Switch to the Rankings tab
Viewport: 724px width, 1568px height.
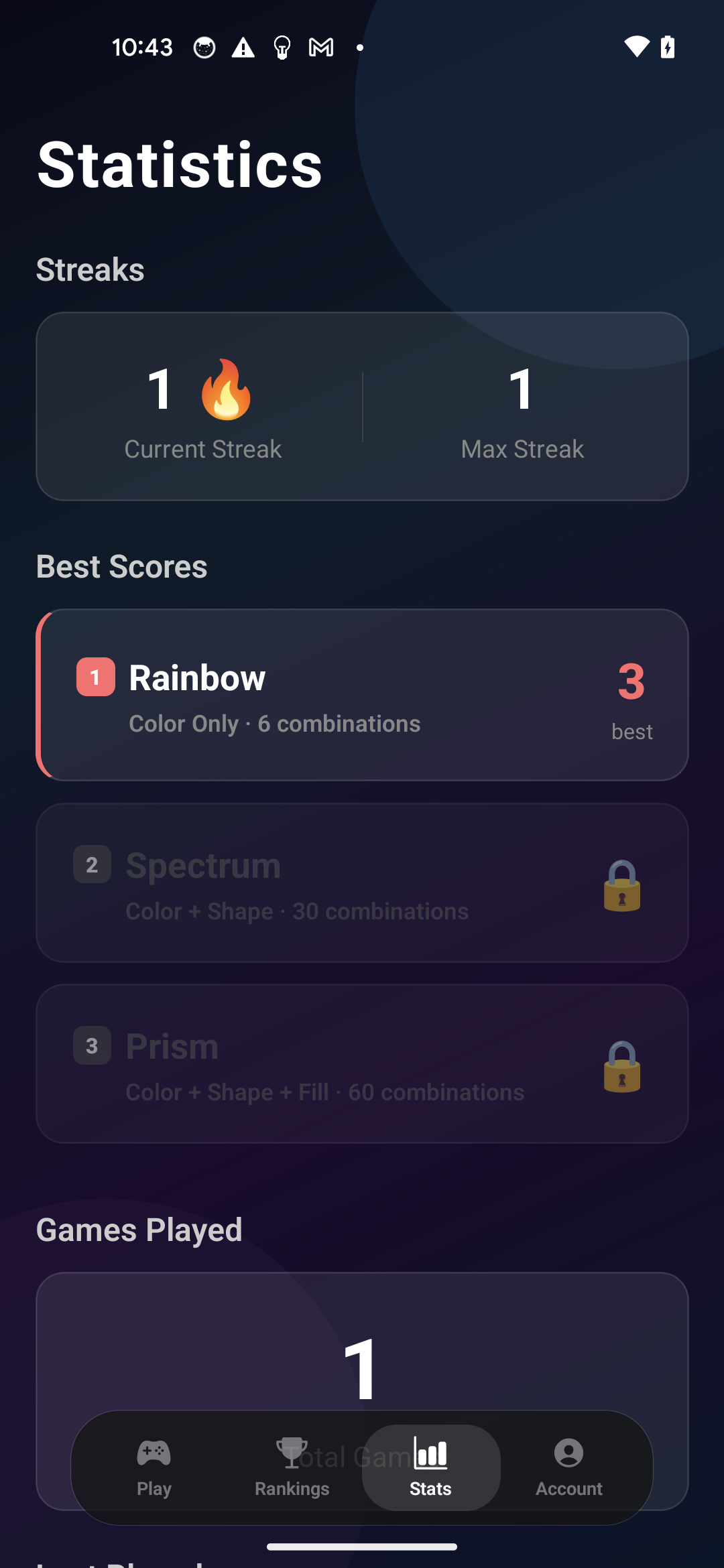pyautogui.click(x=292, y=1467)
